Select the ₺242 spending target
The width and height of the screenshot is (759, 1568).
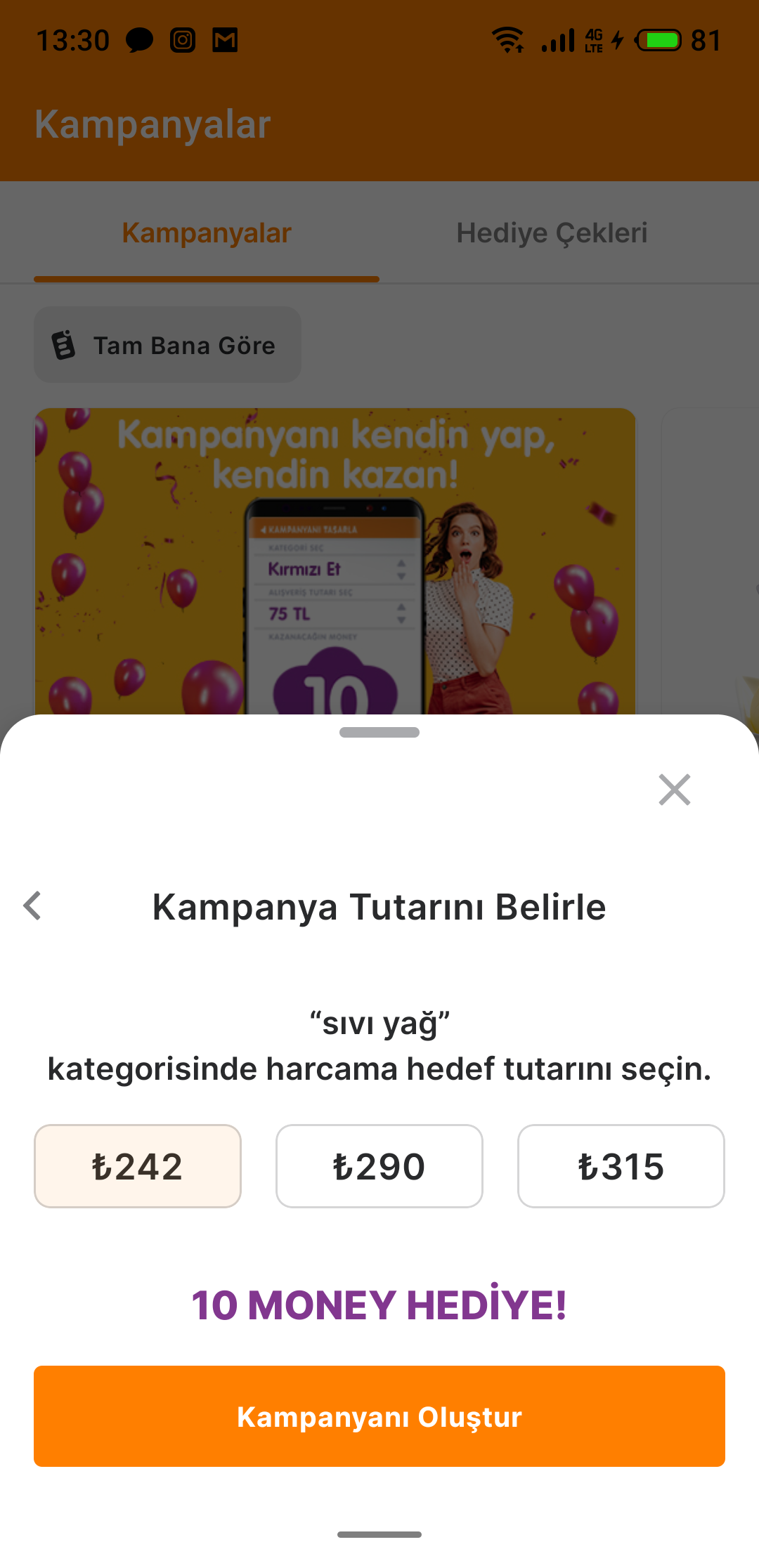click(x=138, y=1166)
